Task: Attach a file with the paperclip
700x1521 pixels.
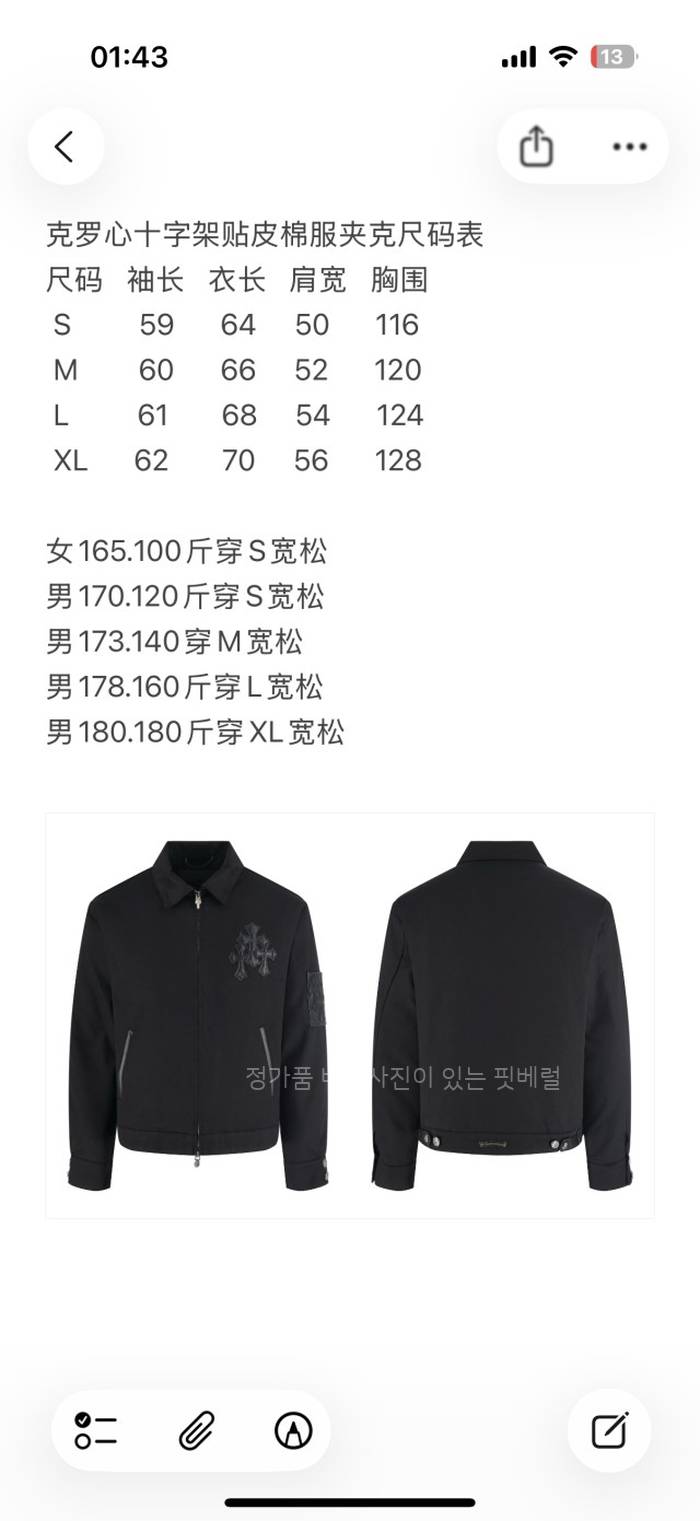Action: [195, 1431]
